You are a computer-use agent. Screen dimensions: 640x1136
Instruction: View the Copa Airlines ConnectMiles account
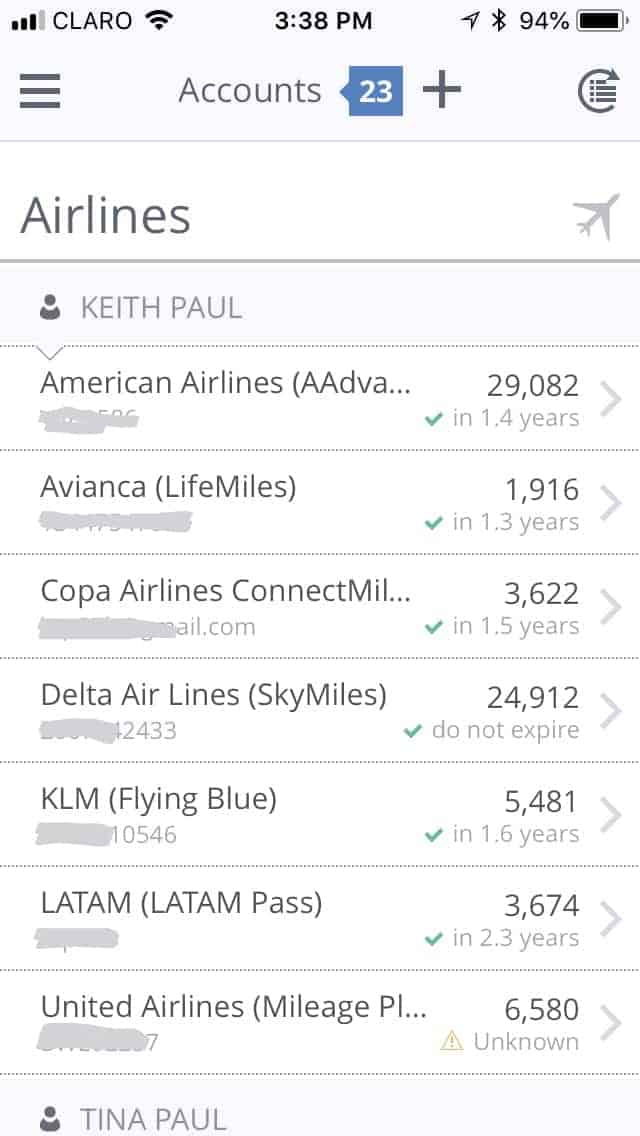click(x=320, y=606)
